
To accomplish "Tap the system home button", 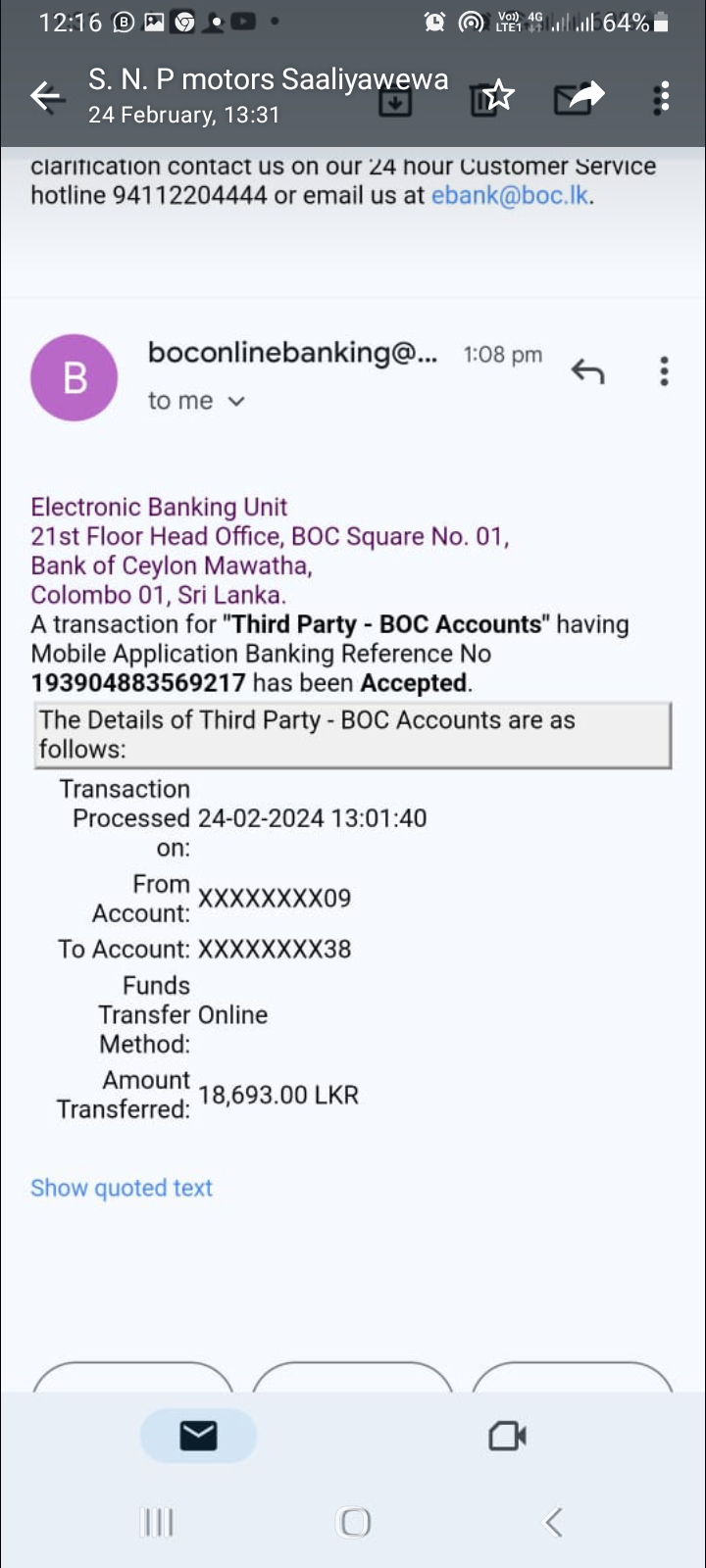I will coord(353,1522).
